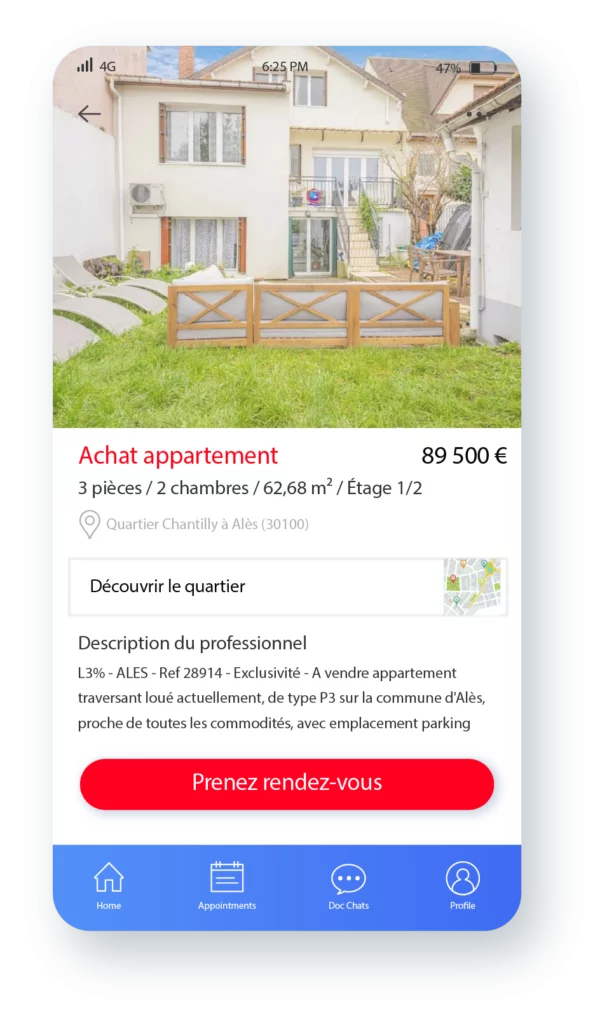This screenshot has height=1024, width=607.
Task: Tap the Prenez rendez-vous button
Action: click(287, 784)
